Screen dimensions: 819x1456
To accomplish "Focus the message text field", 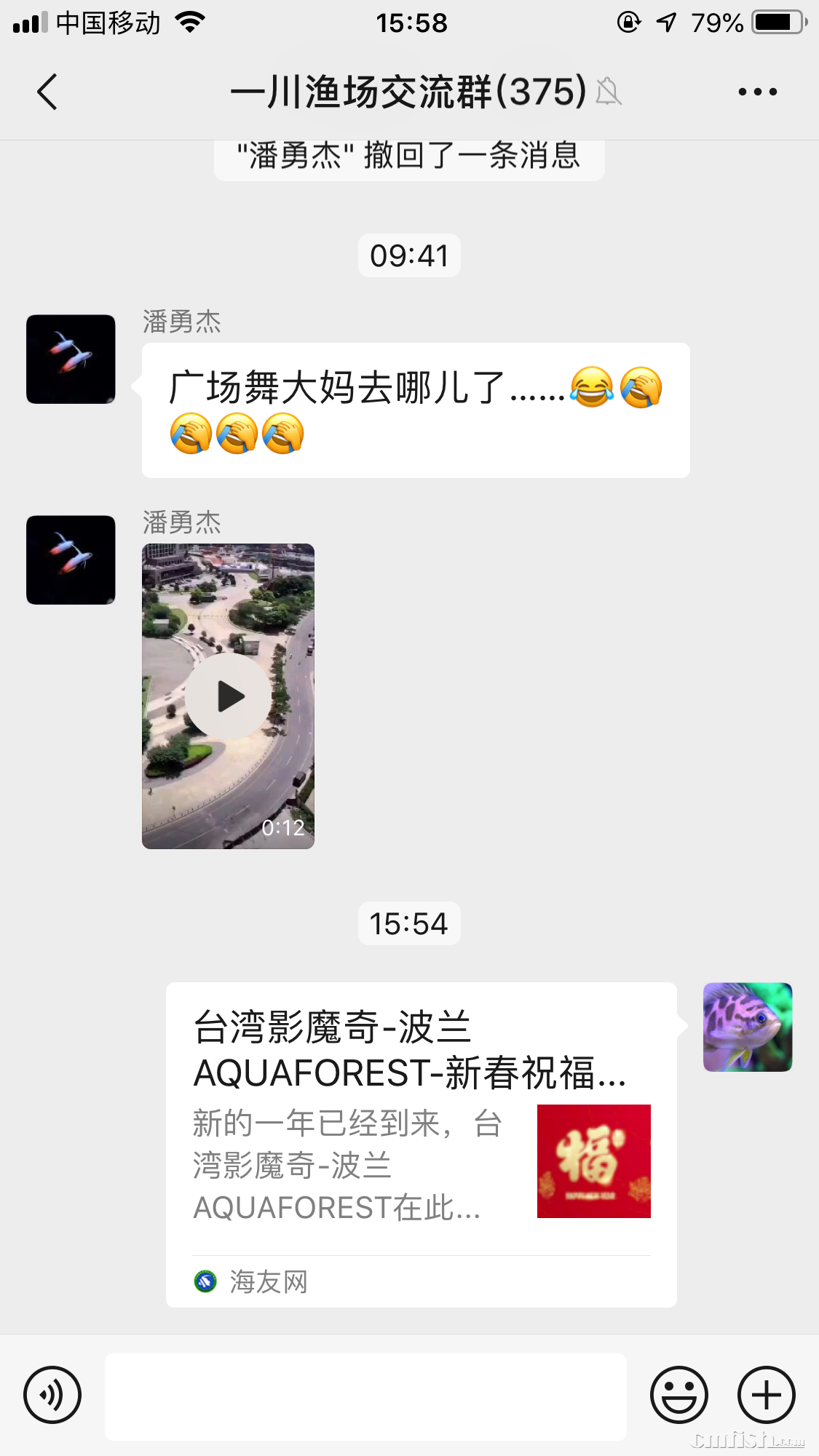I will (365, 1396).
